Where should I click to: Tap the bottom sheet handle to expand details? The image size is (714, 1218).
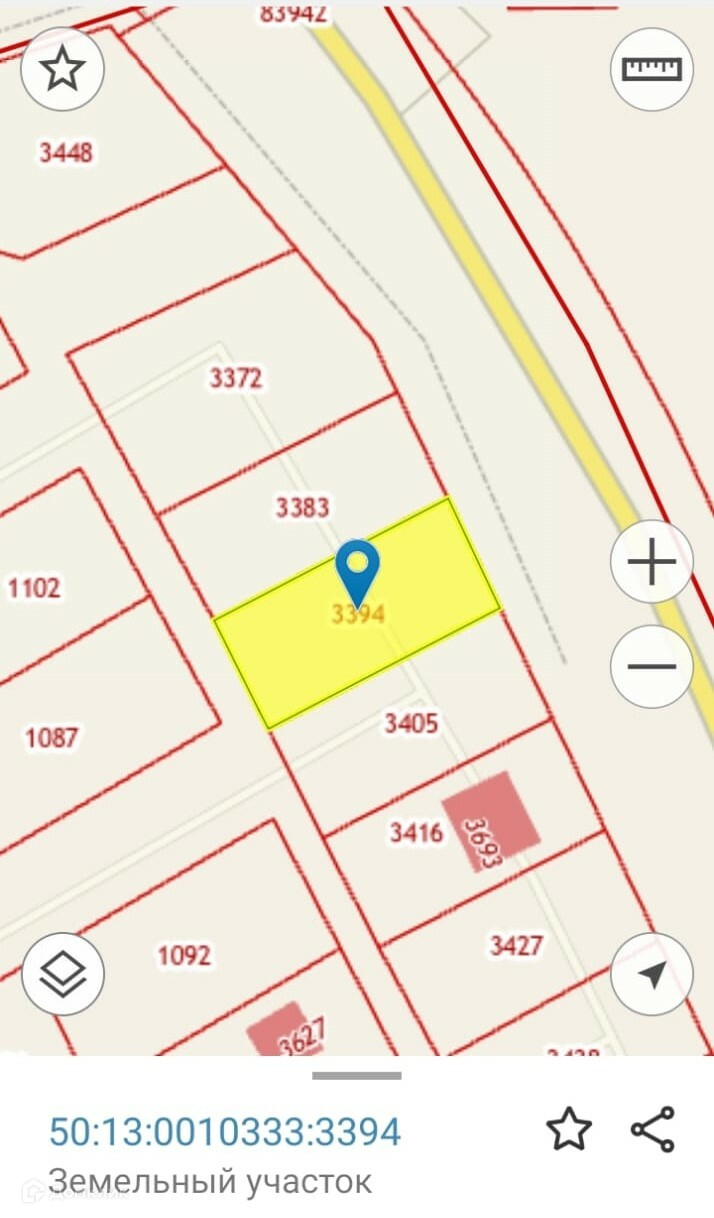point(357,1076)
